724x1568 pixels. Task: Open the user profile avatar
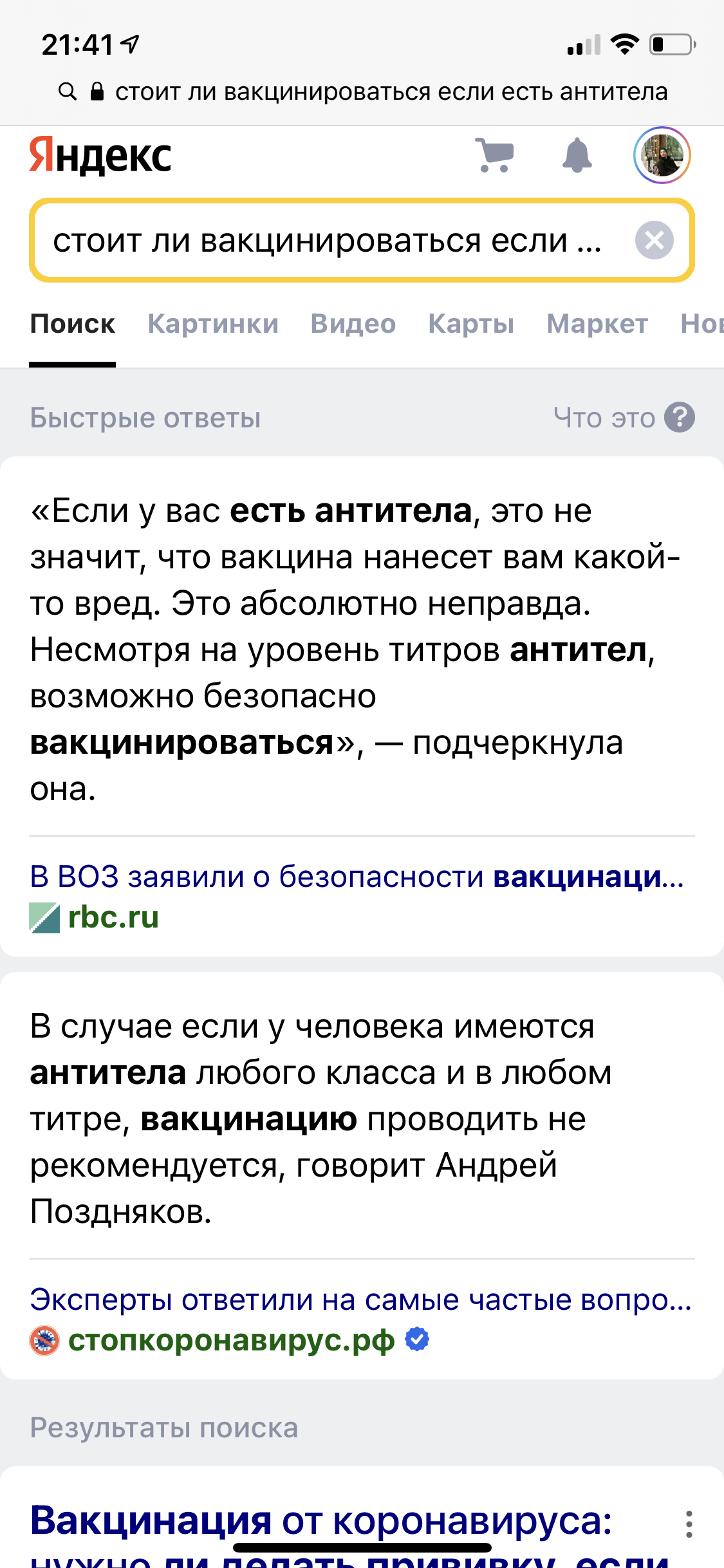[662, 155]
